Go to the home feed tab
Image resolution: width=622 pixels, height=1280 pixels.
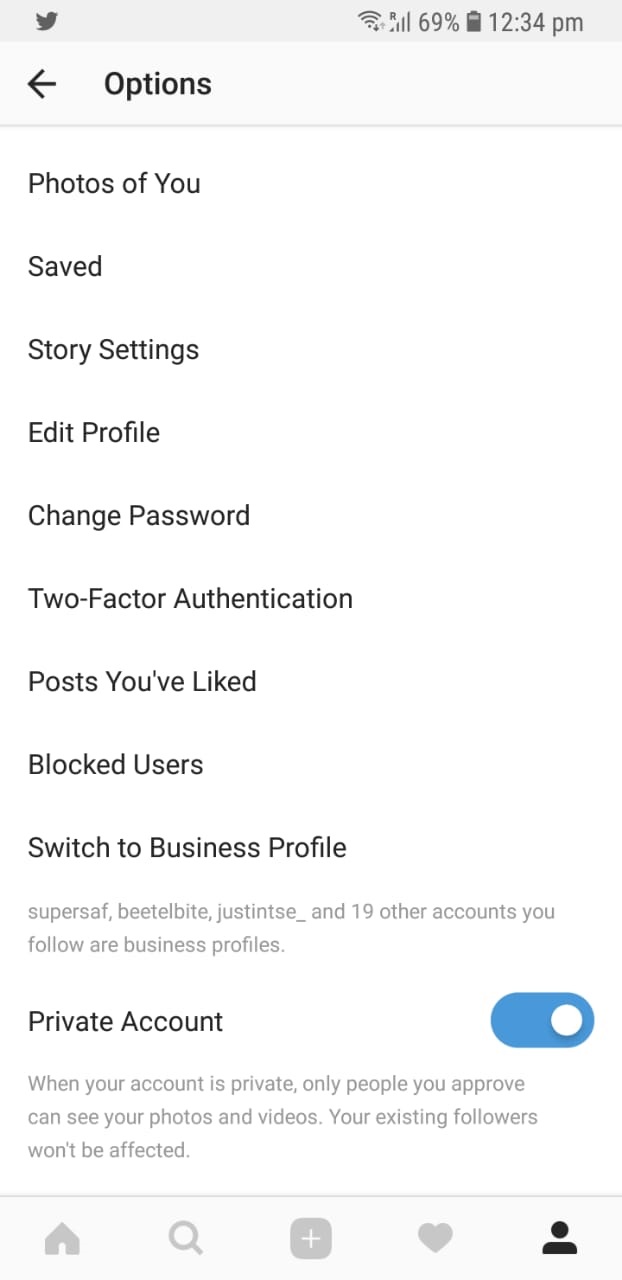(x=62, y=1240)
